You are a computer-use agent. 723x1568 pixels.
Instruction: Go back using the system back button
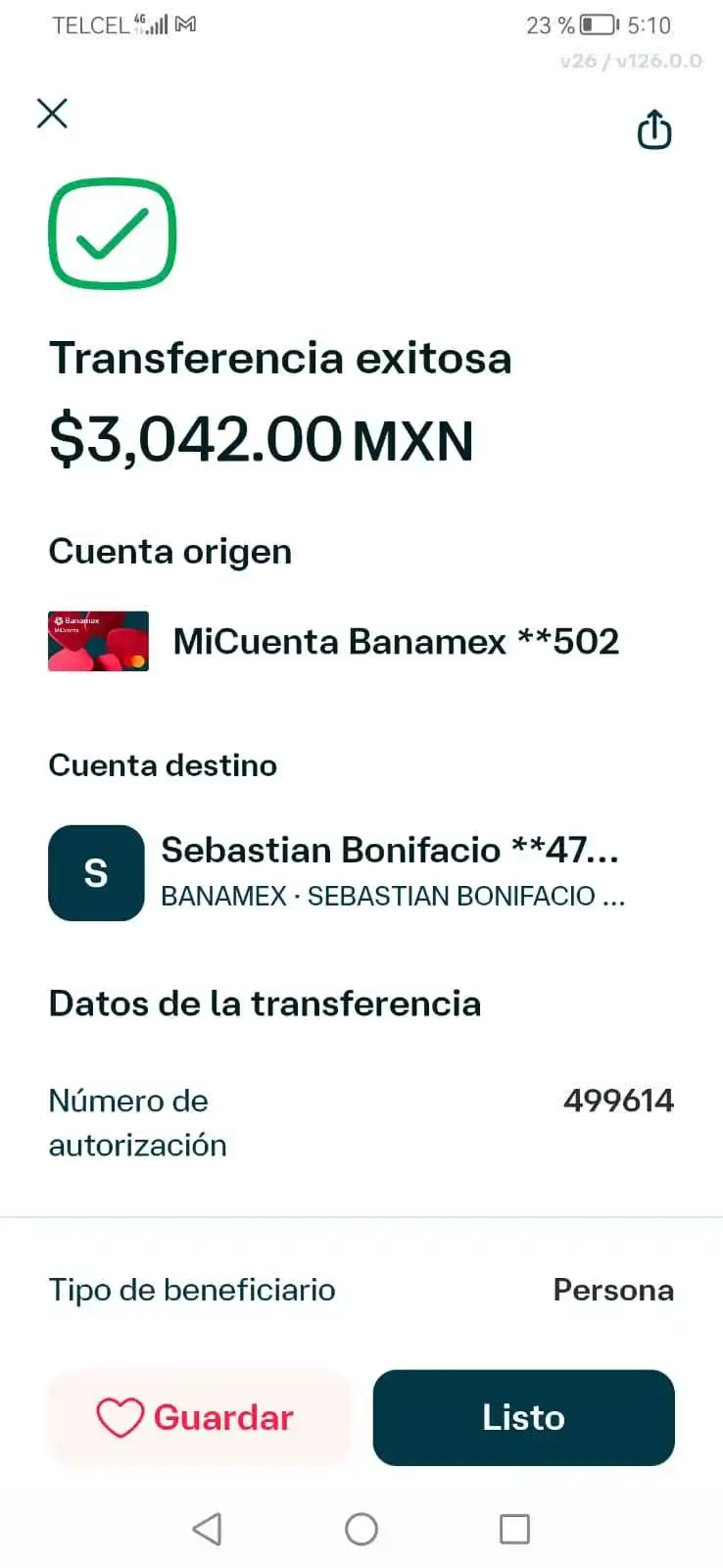(207, 1529)
